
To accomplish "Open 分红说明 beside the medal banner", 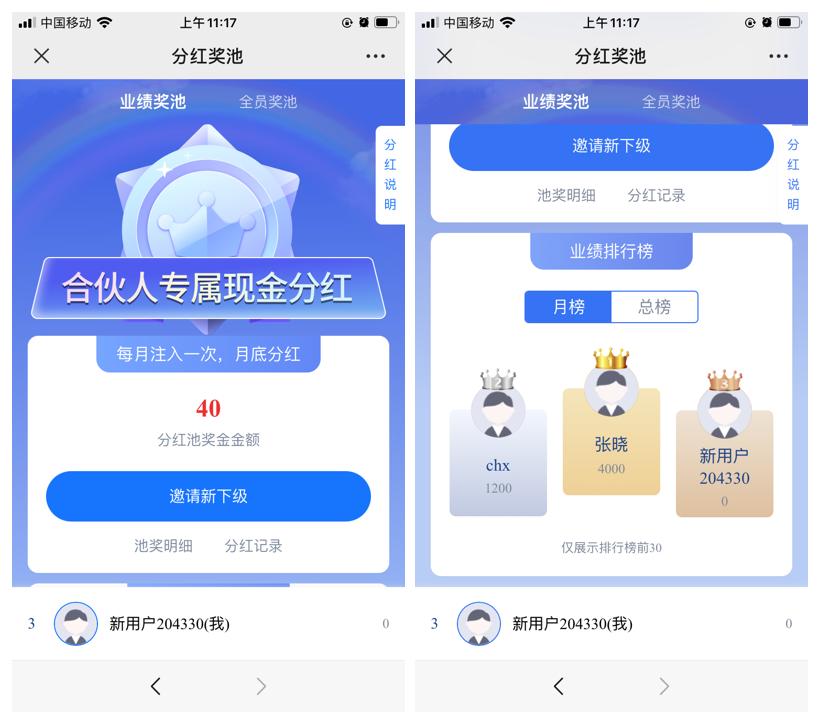I will coord(390,175).
